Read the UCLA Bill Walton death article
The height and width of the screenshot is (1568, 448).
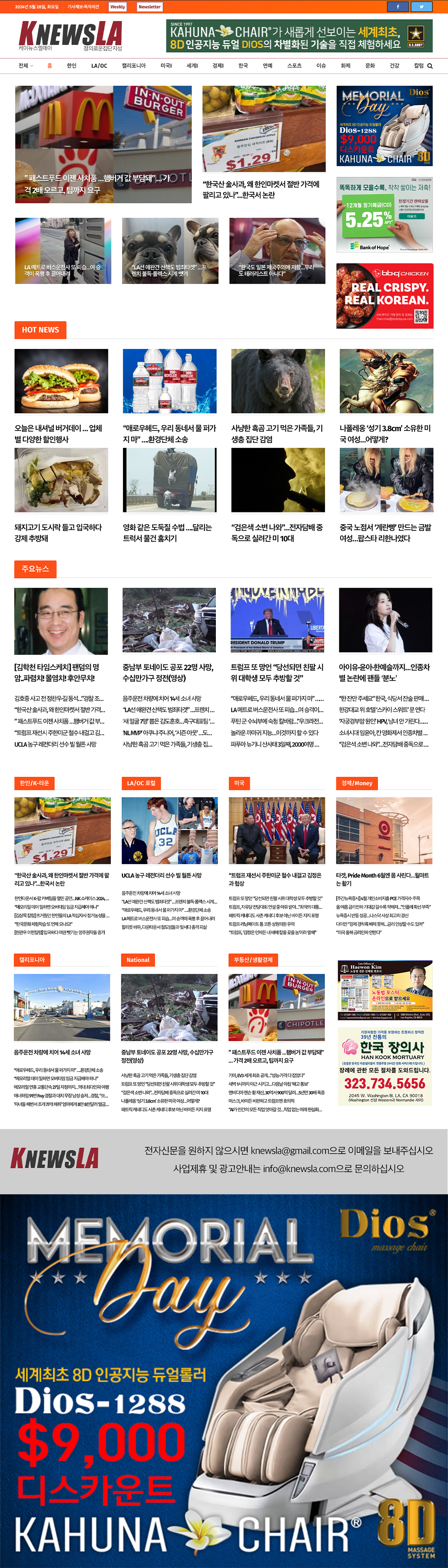pos(162,876)
